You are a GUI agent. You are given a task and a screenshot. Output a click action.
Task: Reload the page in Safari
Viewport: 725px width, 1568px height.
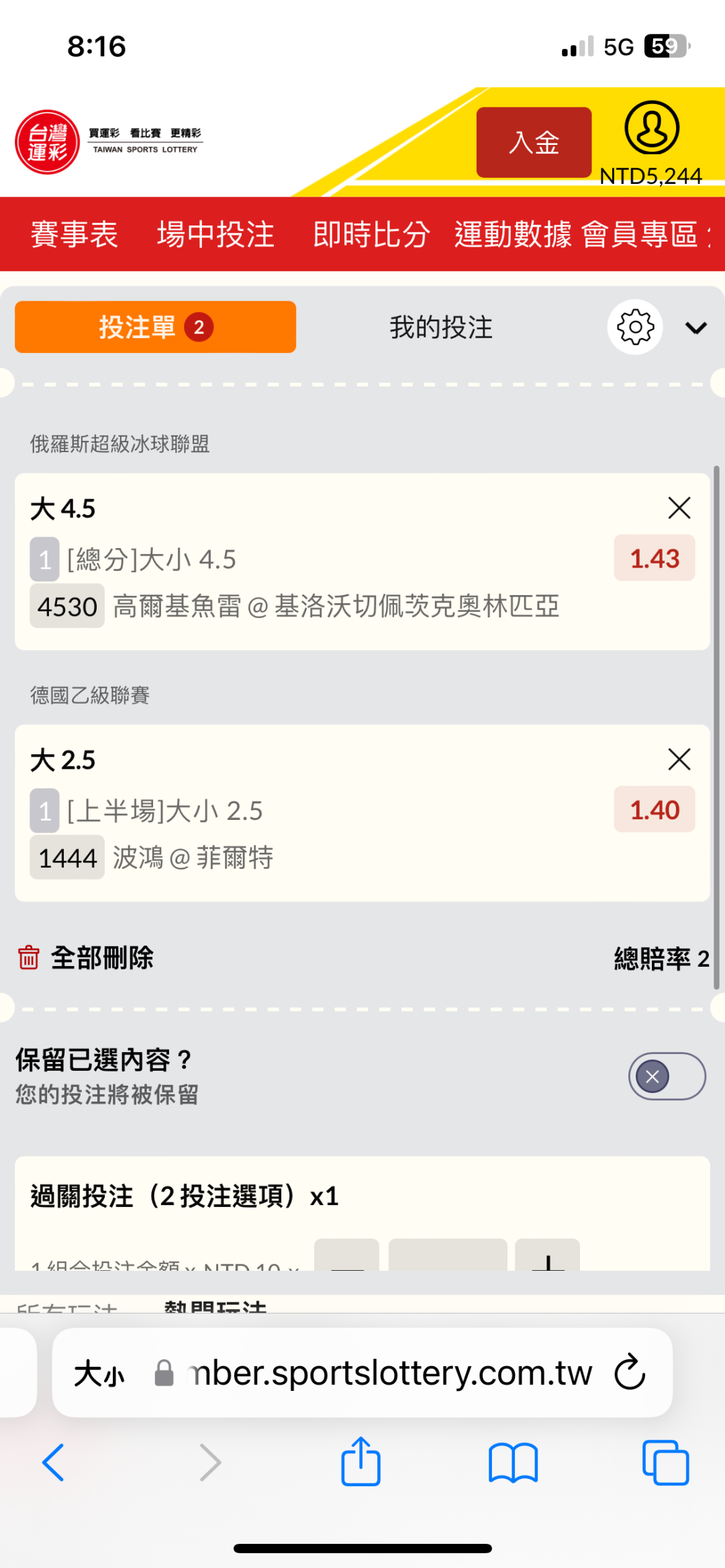[x=630, y=1372]
